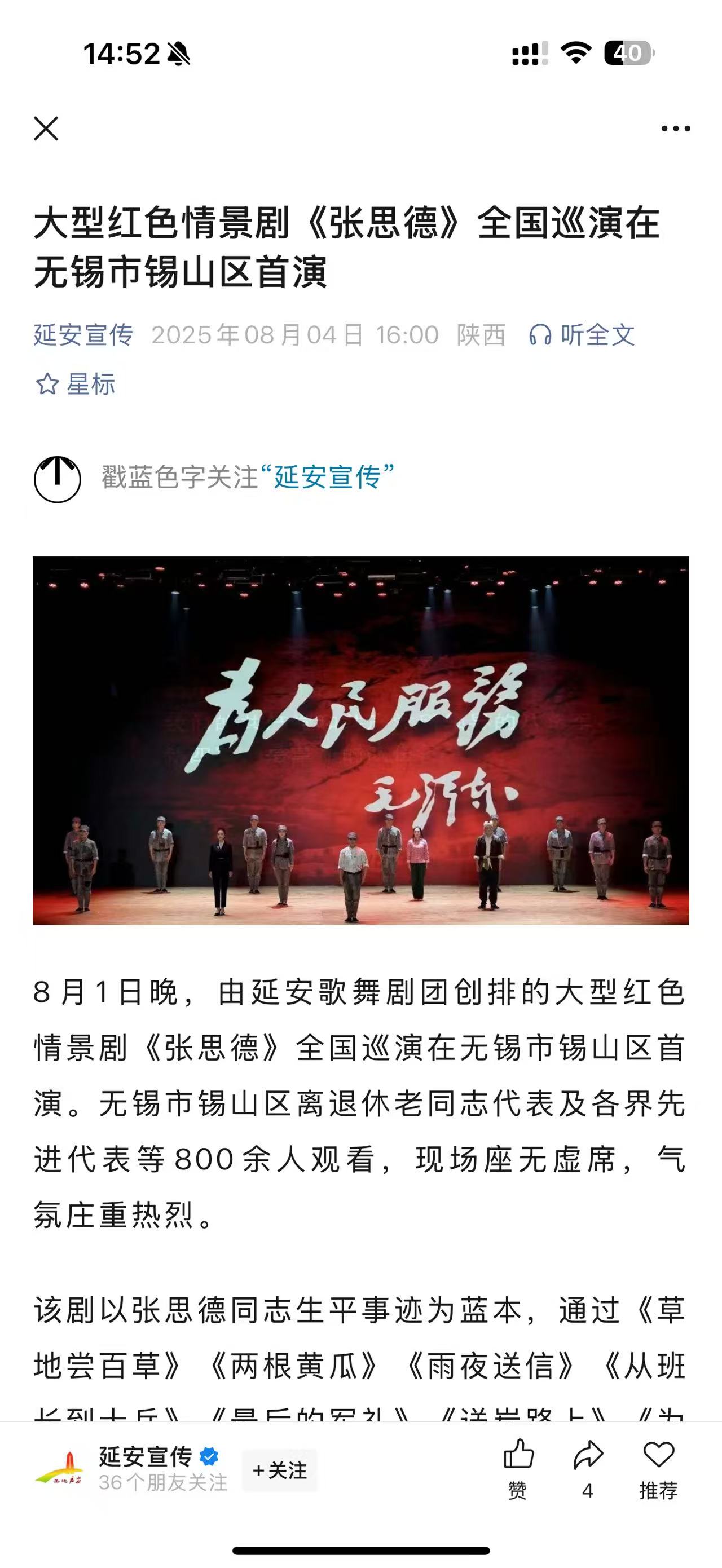Share the article via the arrow icon
Viewport: 722px width, 1568px height.
click(x=587, y=1468)
